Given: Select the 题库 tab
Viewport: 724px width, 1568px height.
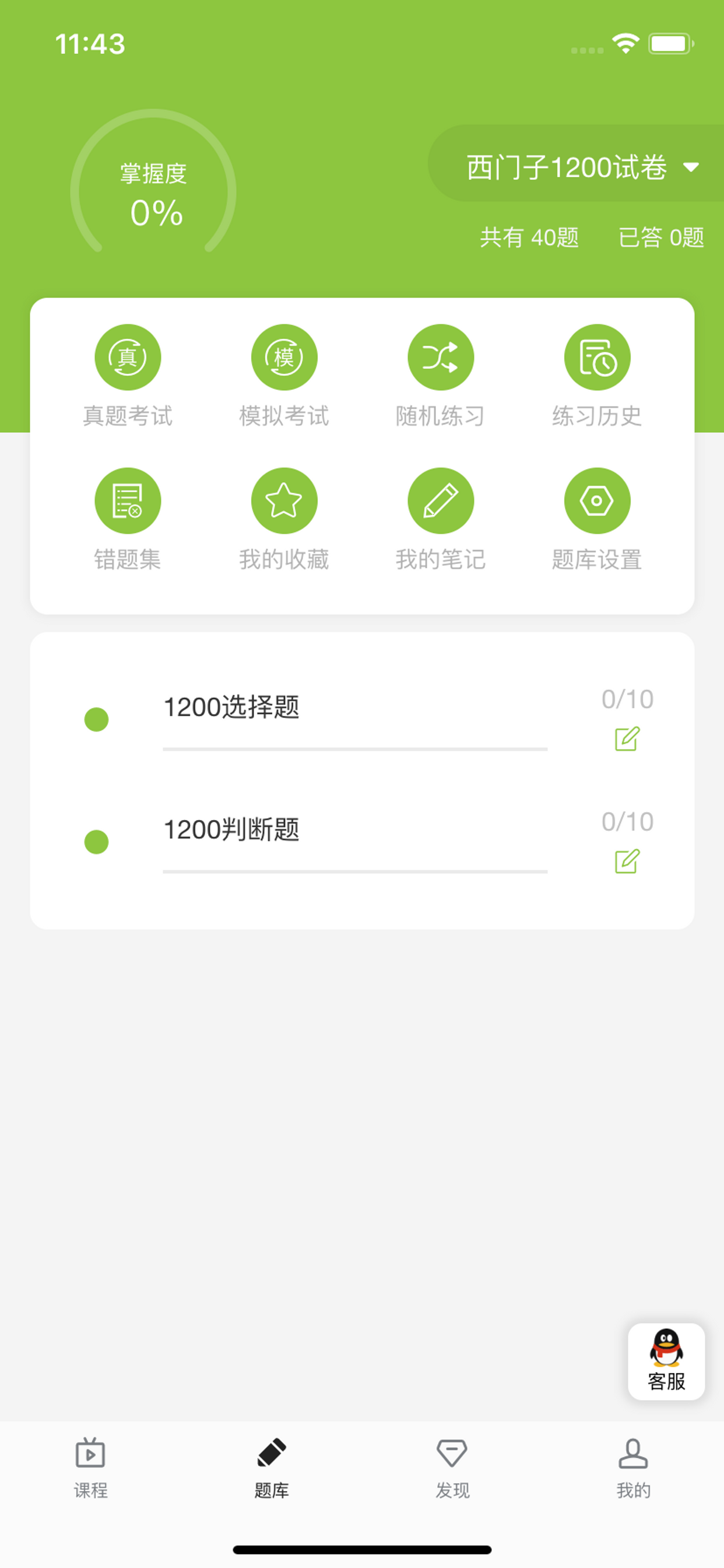Looking at the screenshot, I should [x=271, y=1468].
